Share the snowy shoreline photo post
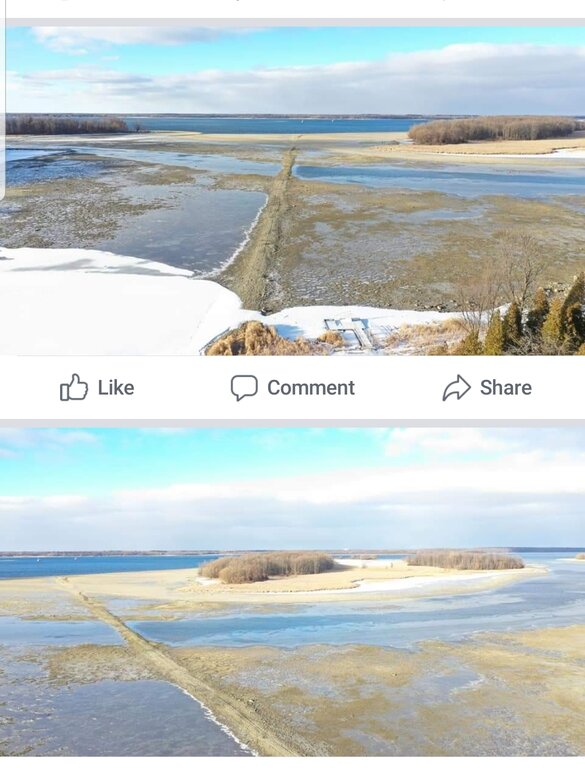This screenshot has height=768, width=585. 487,387
